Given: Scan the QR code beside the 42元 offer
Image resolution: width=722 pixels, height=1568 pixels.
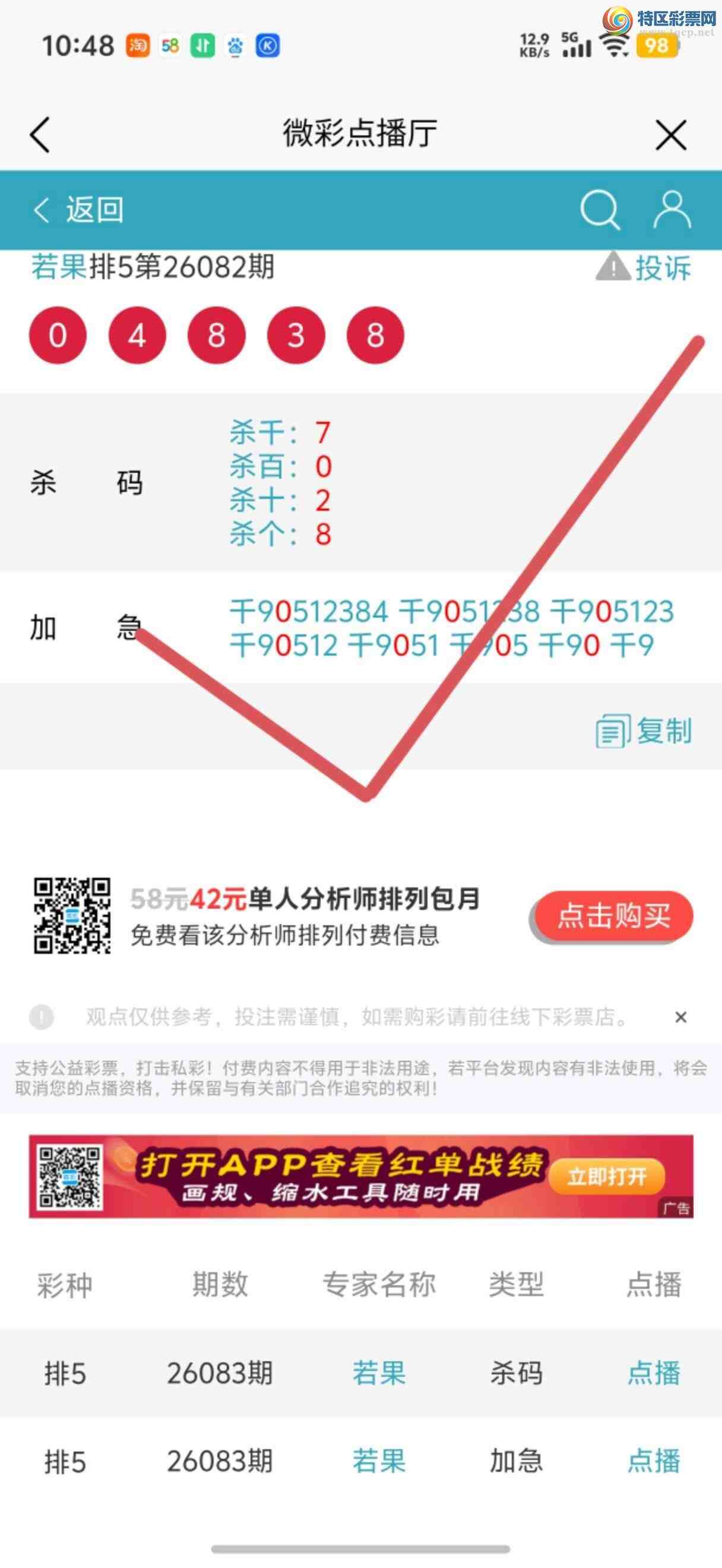Looking at the screenshot, I should [x=71, y=916].
